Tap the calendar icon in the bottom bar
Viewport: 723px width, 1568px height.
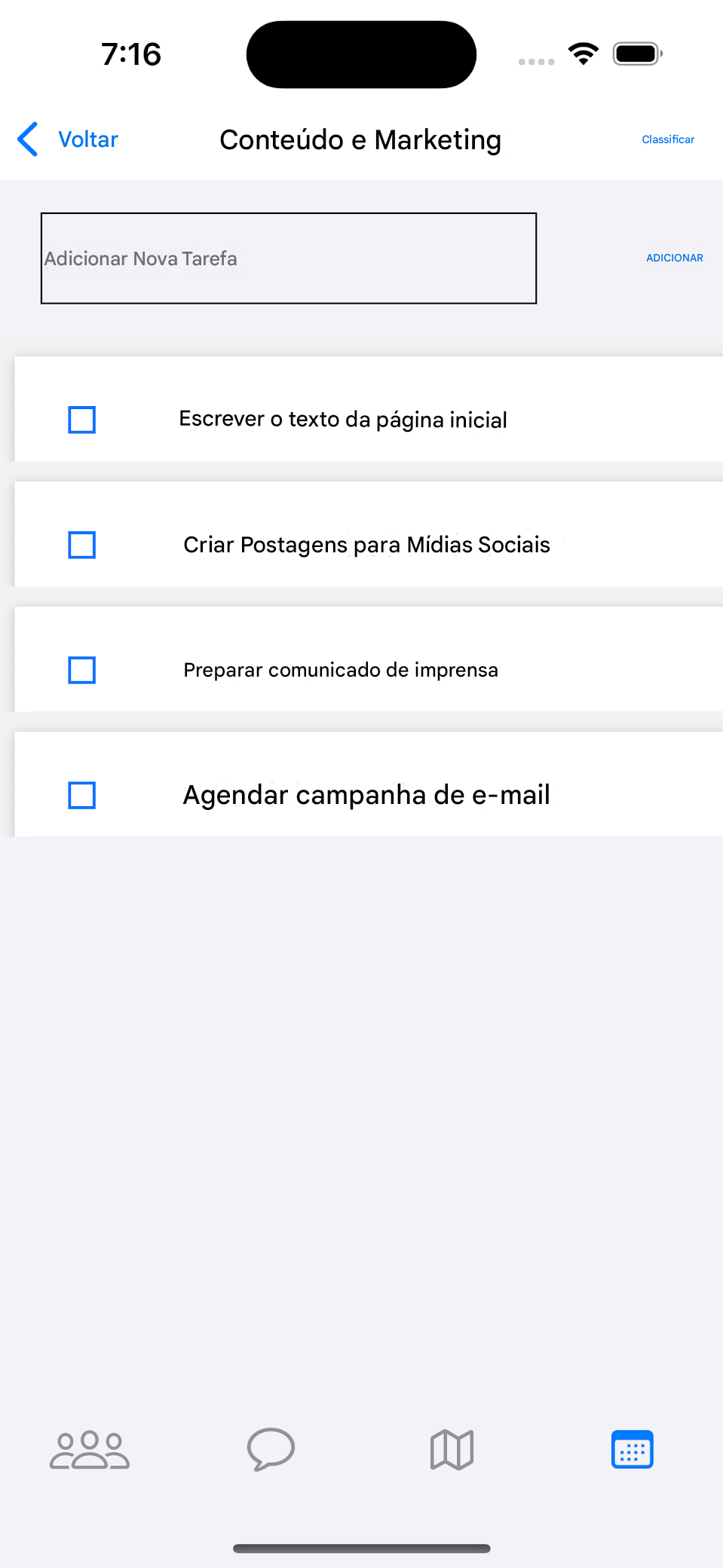coord(632,1448)
